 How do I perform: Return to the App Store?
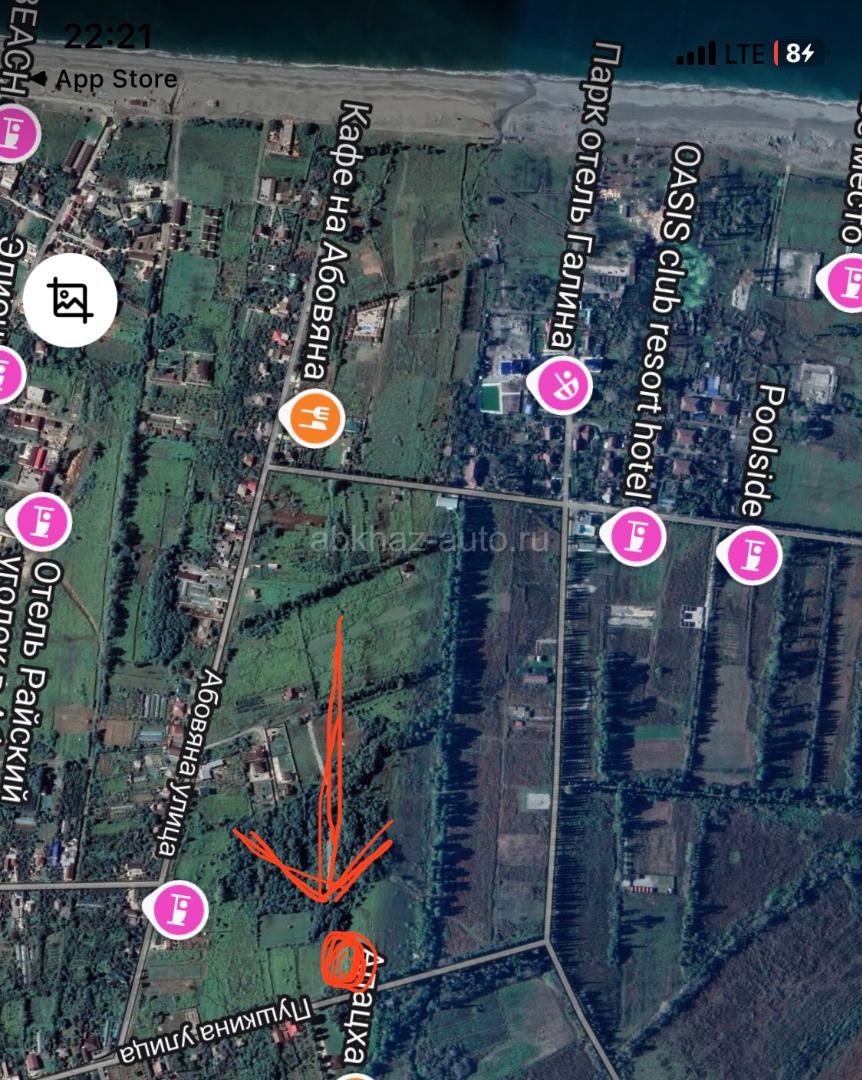coord(103,79)
